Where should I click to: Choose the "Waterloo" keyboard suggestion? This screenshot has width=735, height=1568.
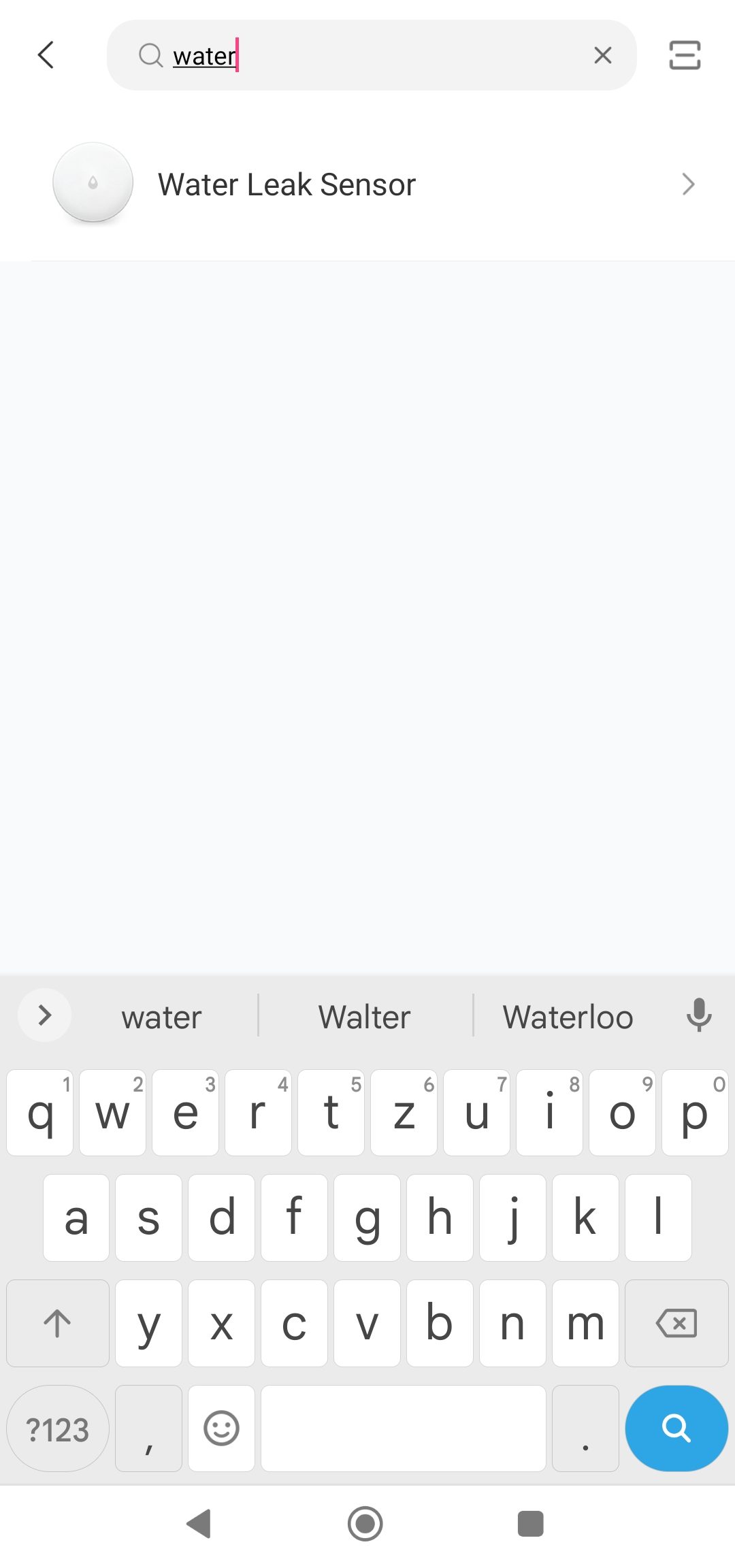[x=568, y=1017]
